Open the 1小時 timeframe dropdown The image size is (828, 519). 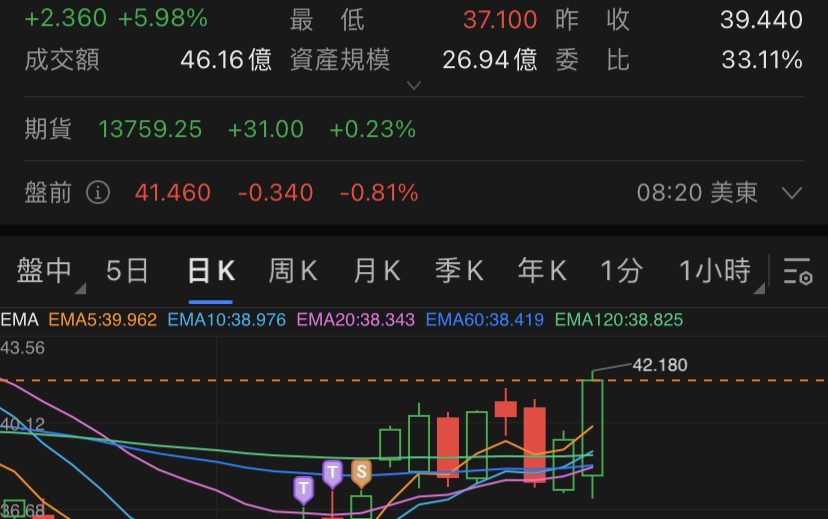click(716, 271)
